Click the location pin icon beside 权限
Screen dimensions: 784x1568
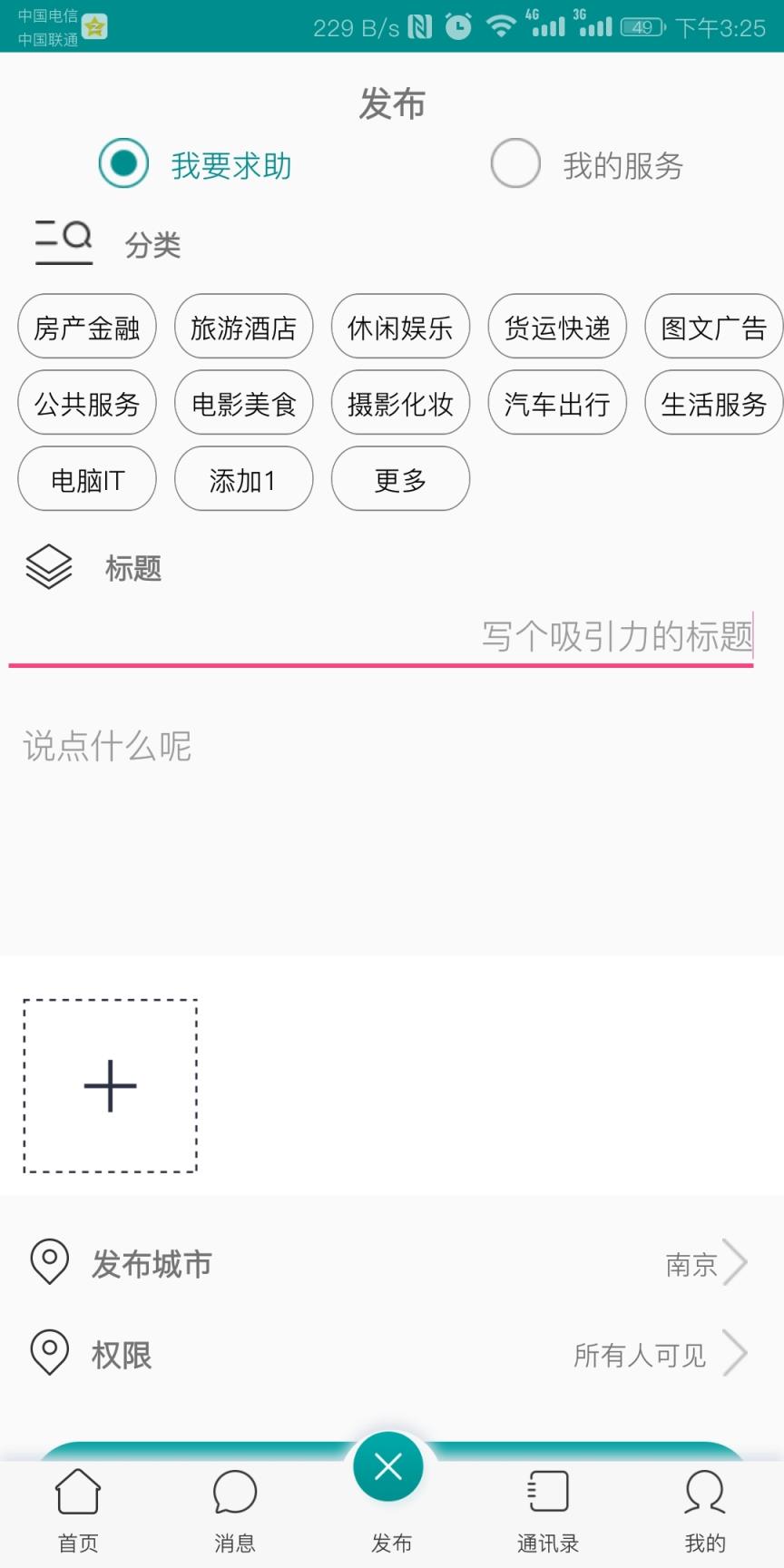click(x=49, y=1353)
